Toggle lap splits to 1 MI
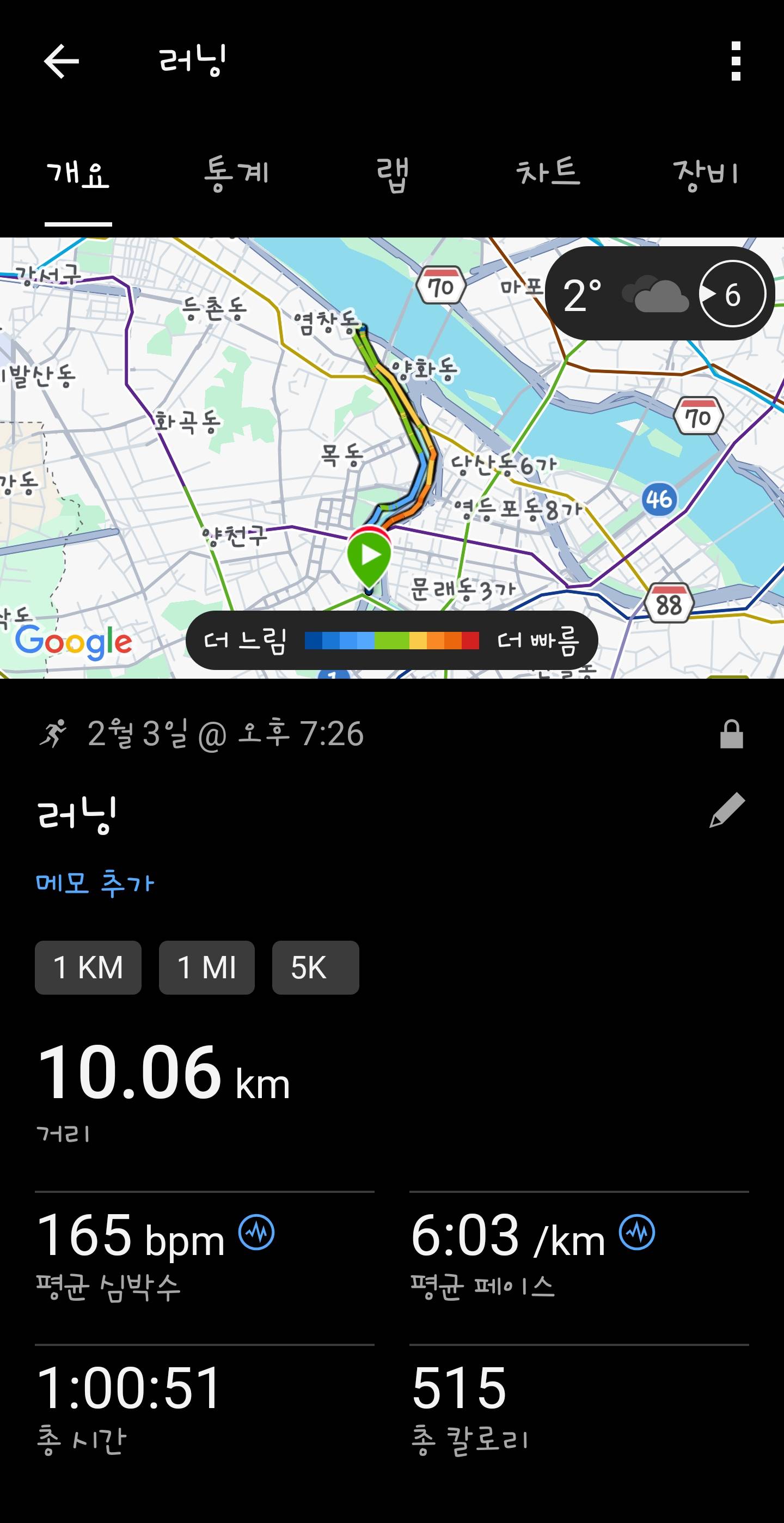 pyautogui.click(x=207, y=967)
